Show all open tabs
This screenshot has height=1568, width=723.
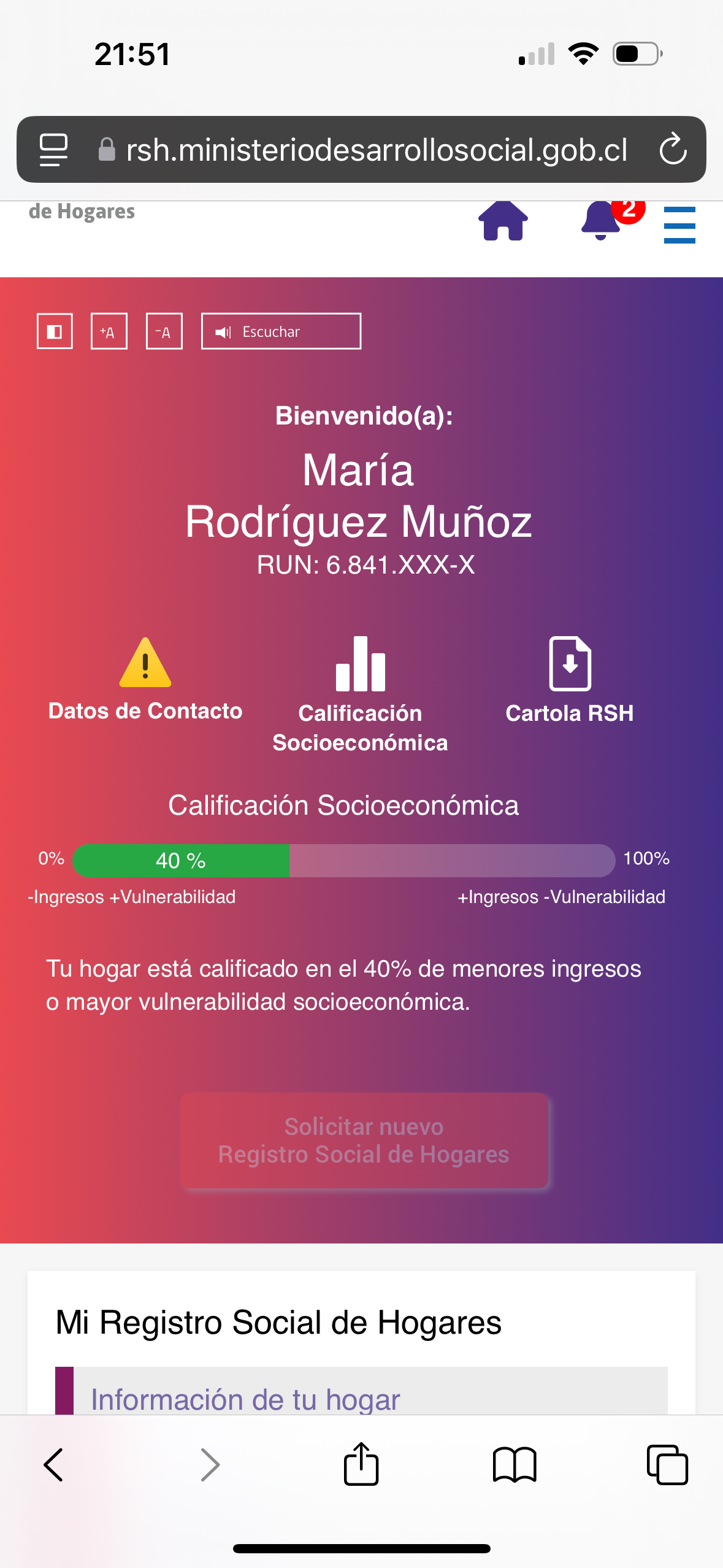(667, 1465)
